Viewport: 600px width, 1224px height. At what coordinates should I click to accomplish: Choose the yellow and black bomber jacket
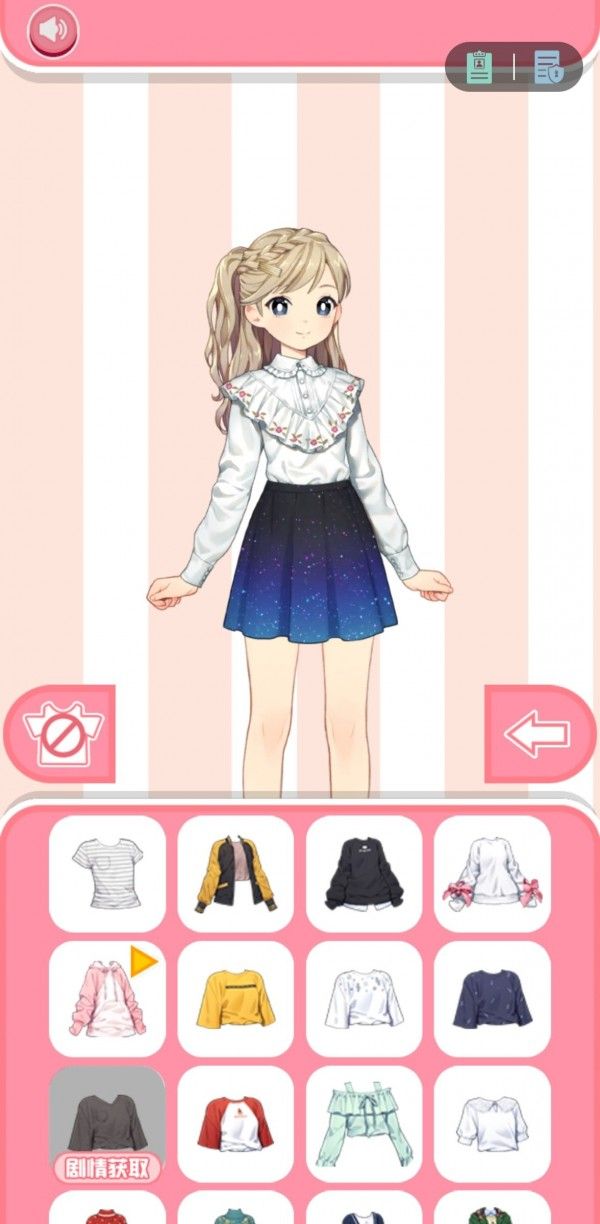point(236,873)
